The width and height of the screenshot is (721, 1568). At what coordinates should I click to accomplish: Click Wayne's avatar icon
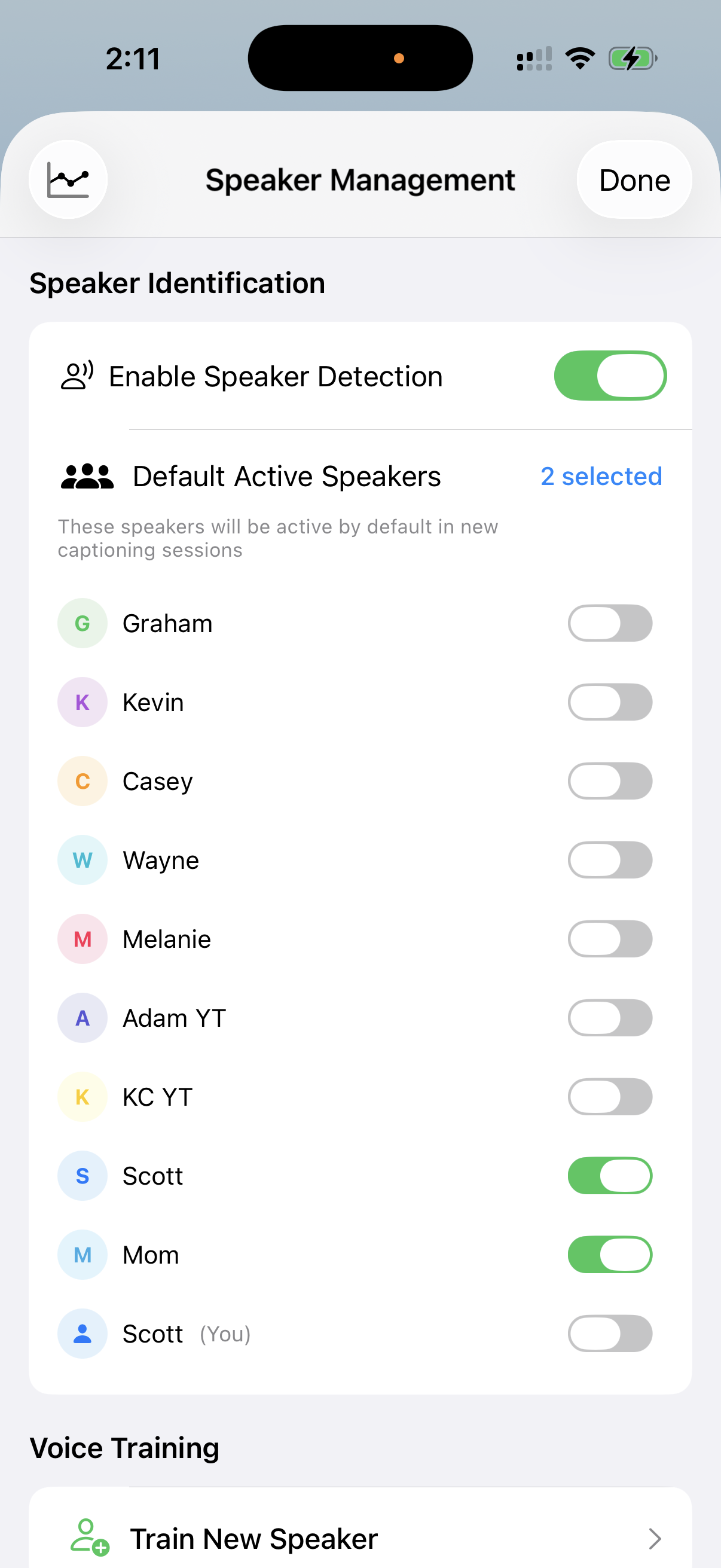pyautogui.click(x=82, y=860)
